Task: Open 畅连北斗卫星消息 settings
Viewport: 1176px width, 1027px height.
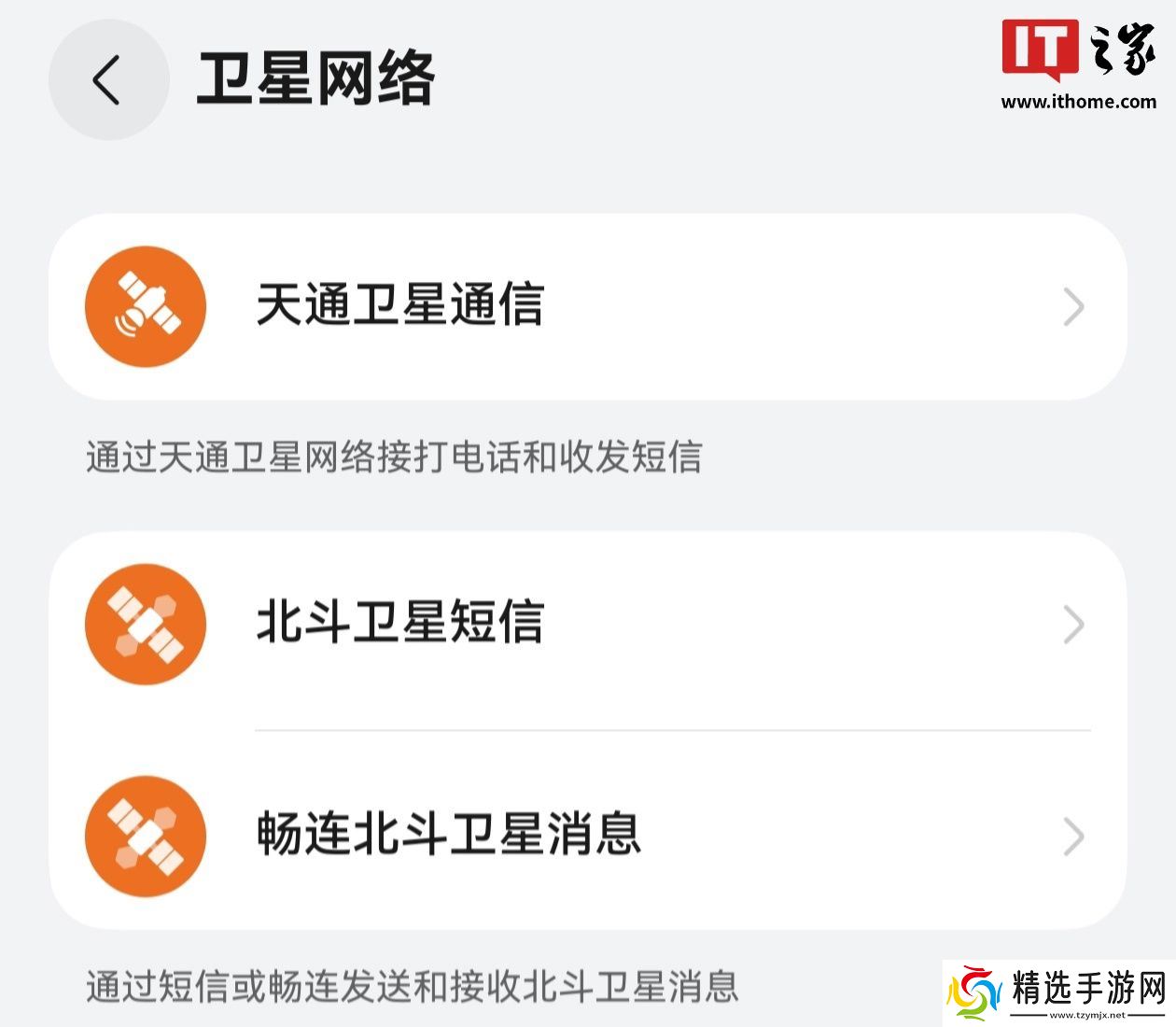Action: click(586, 835)
